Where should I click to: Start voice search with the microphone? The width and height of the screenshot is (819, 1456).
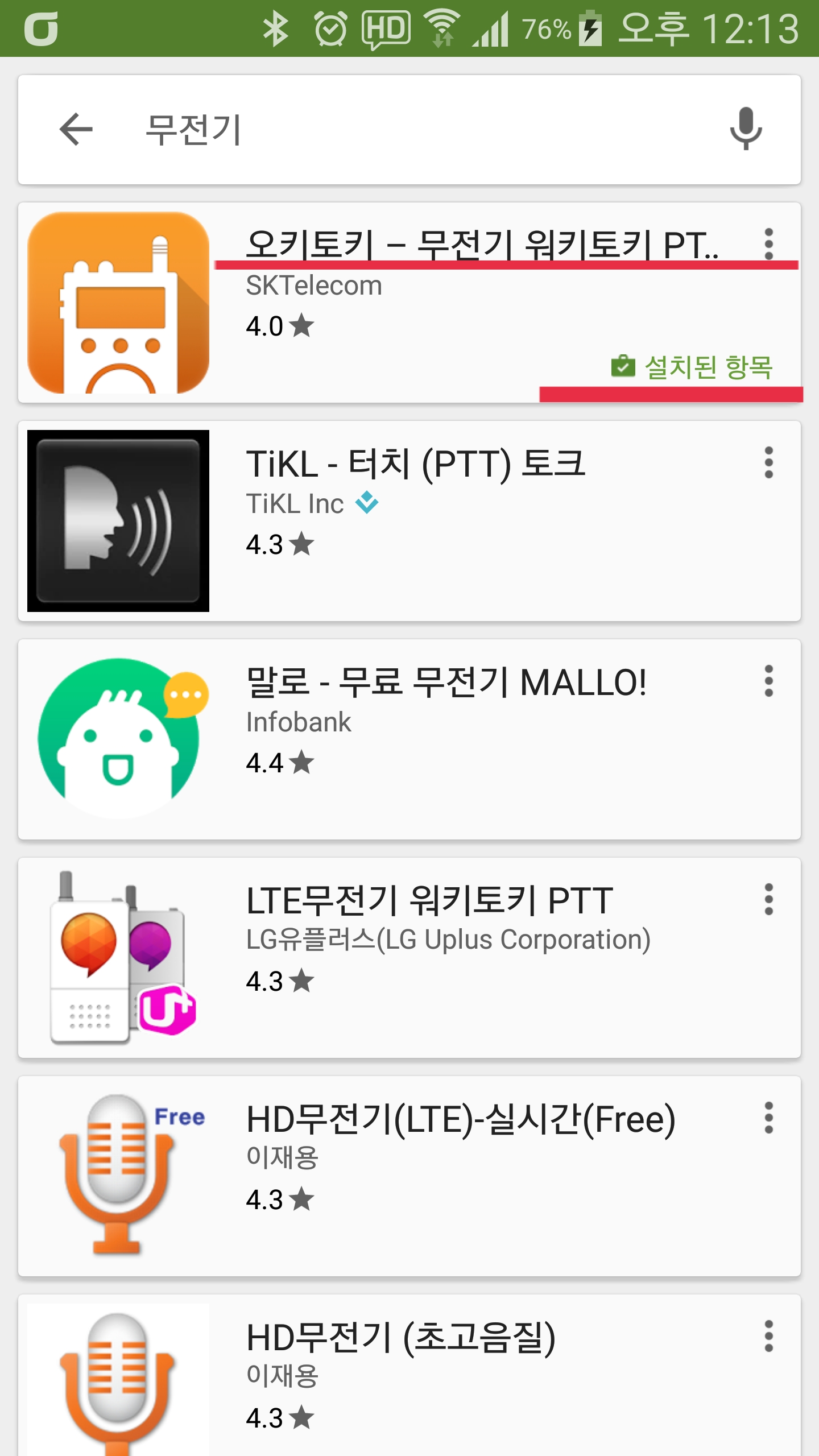[746, 129]
